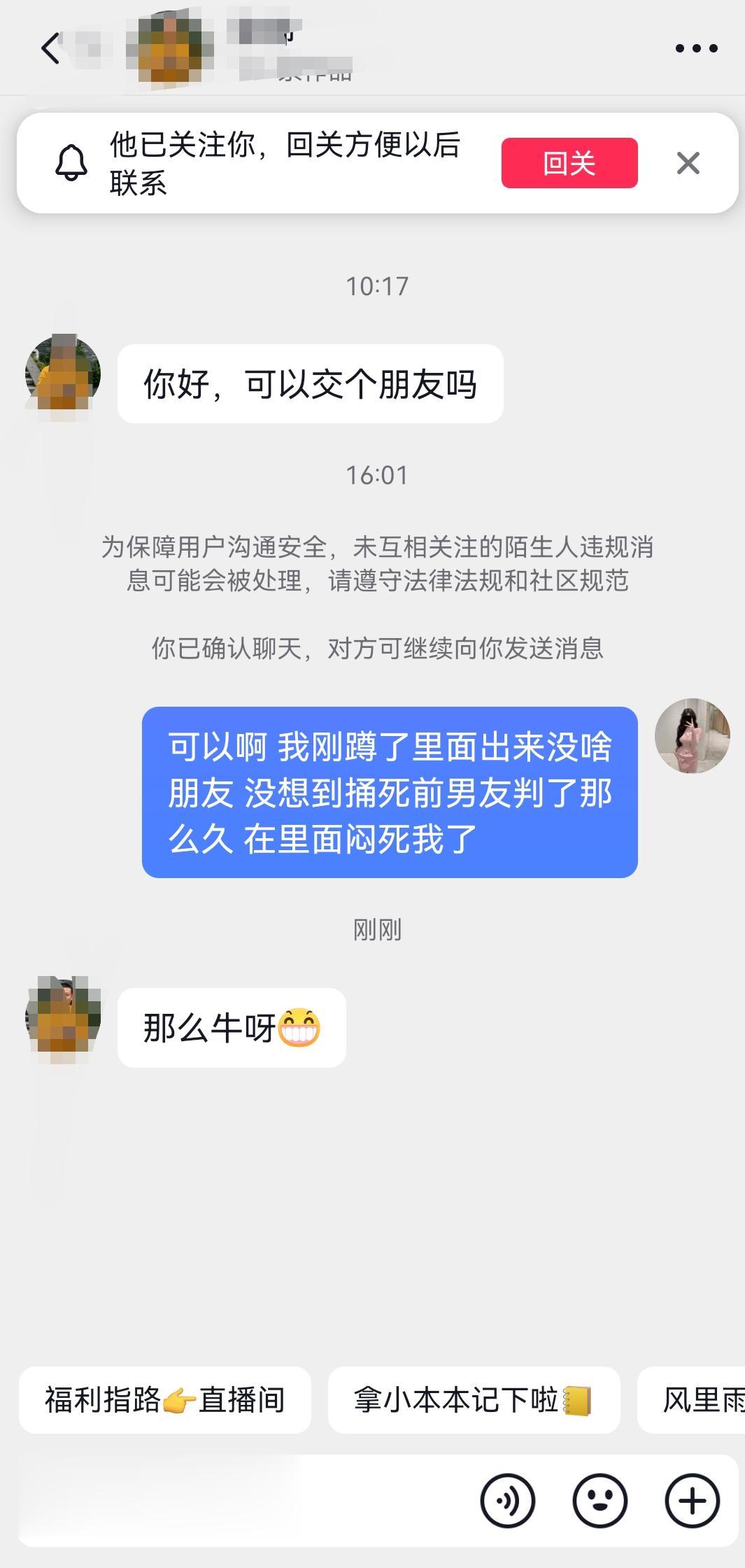Open the three-dot more options menu

[695, 48]
